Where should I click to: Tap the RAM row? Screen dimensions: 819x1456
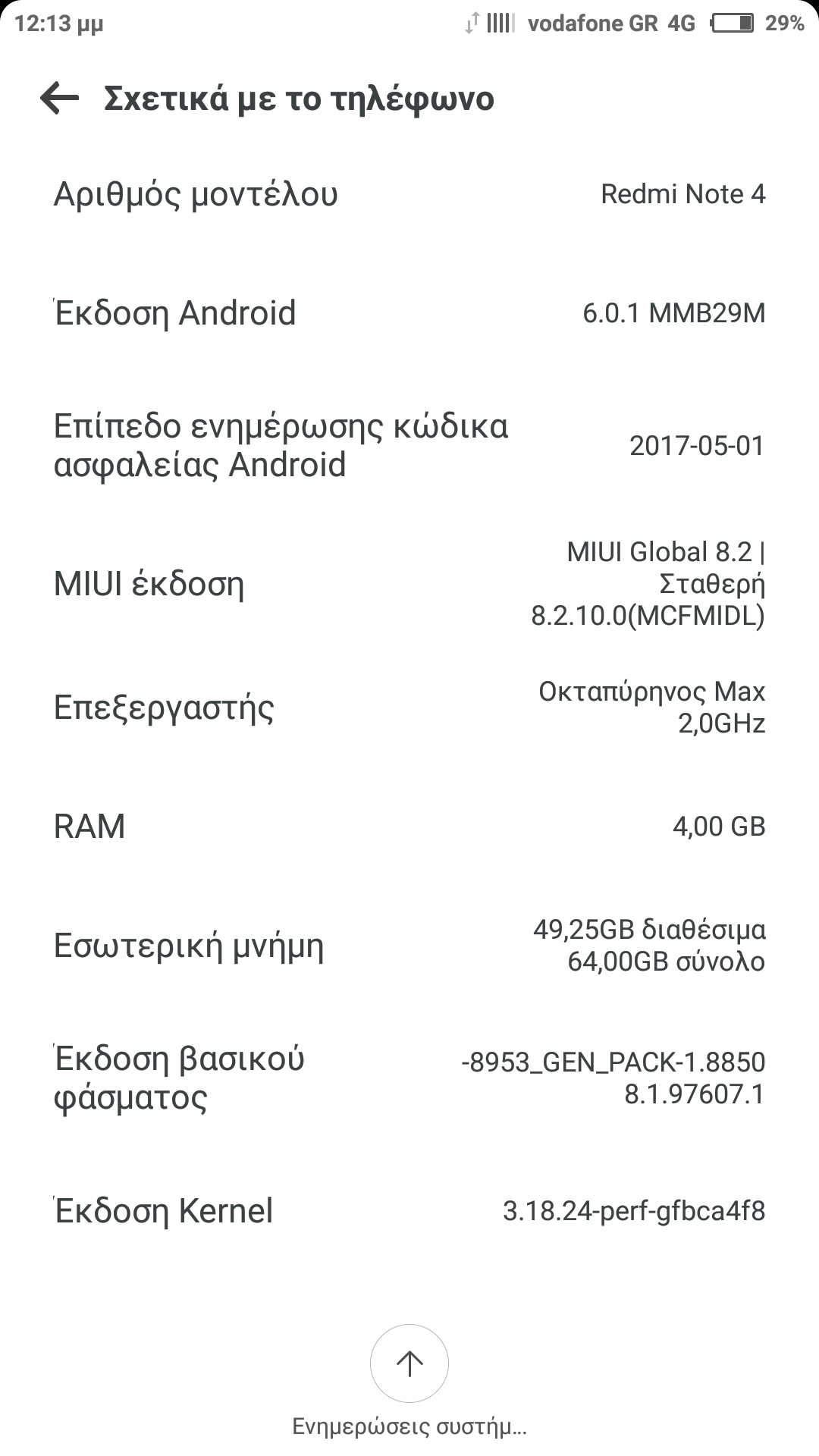[x=409, y=826]
